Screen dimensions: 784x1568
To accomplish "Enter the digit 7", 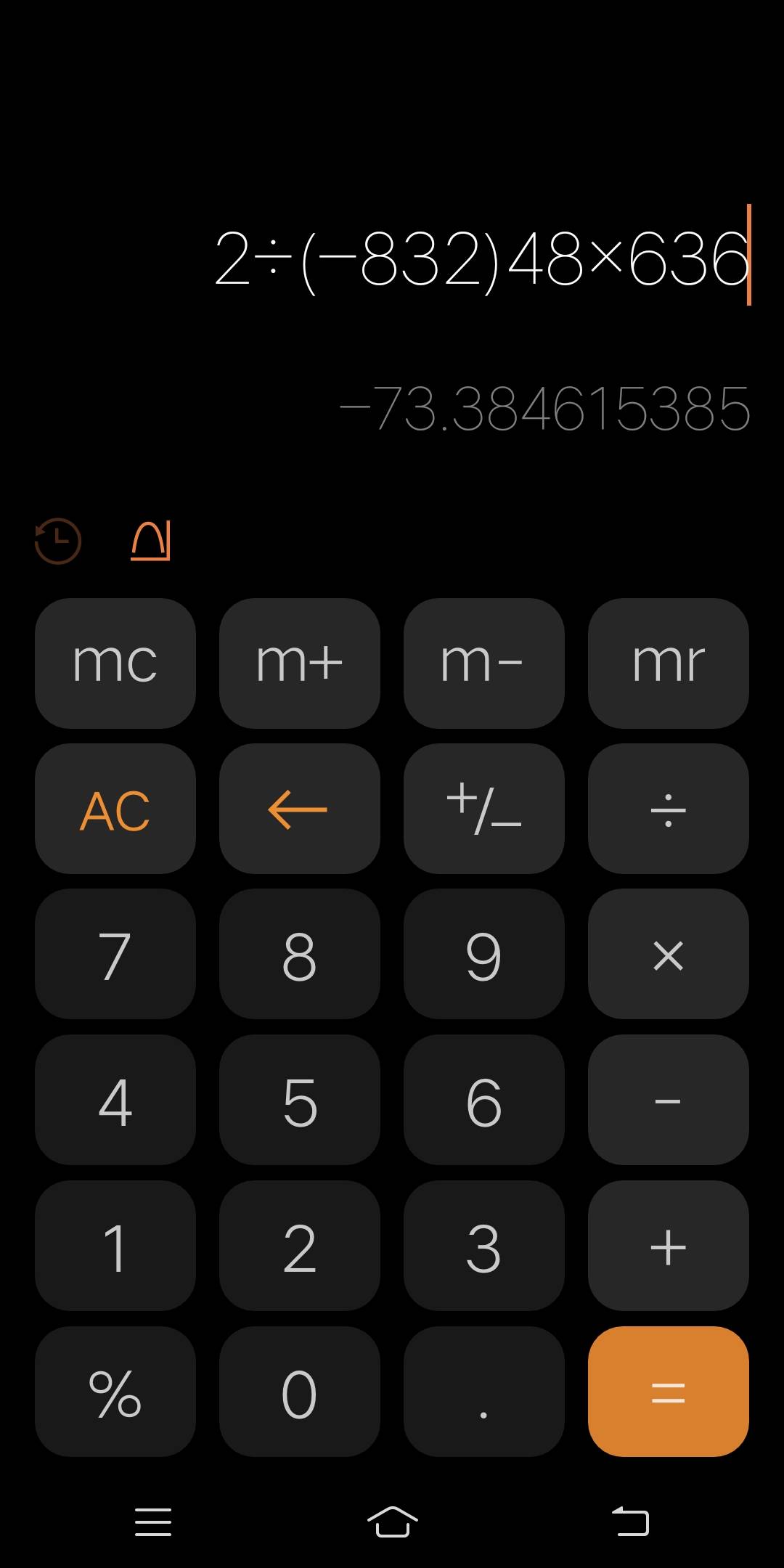I will (x=115, y=955).
